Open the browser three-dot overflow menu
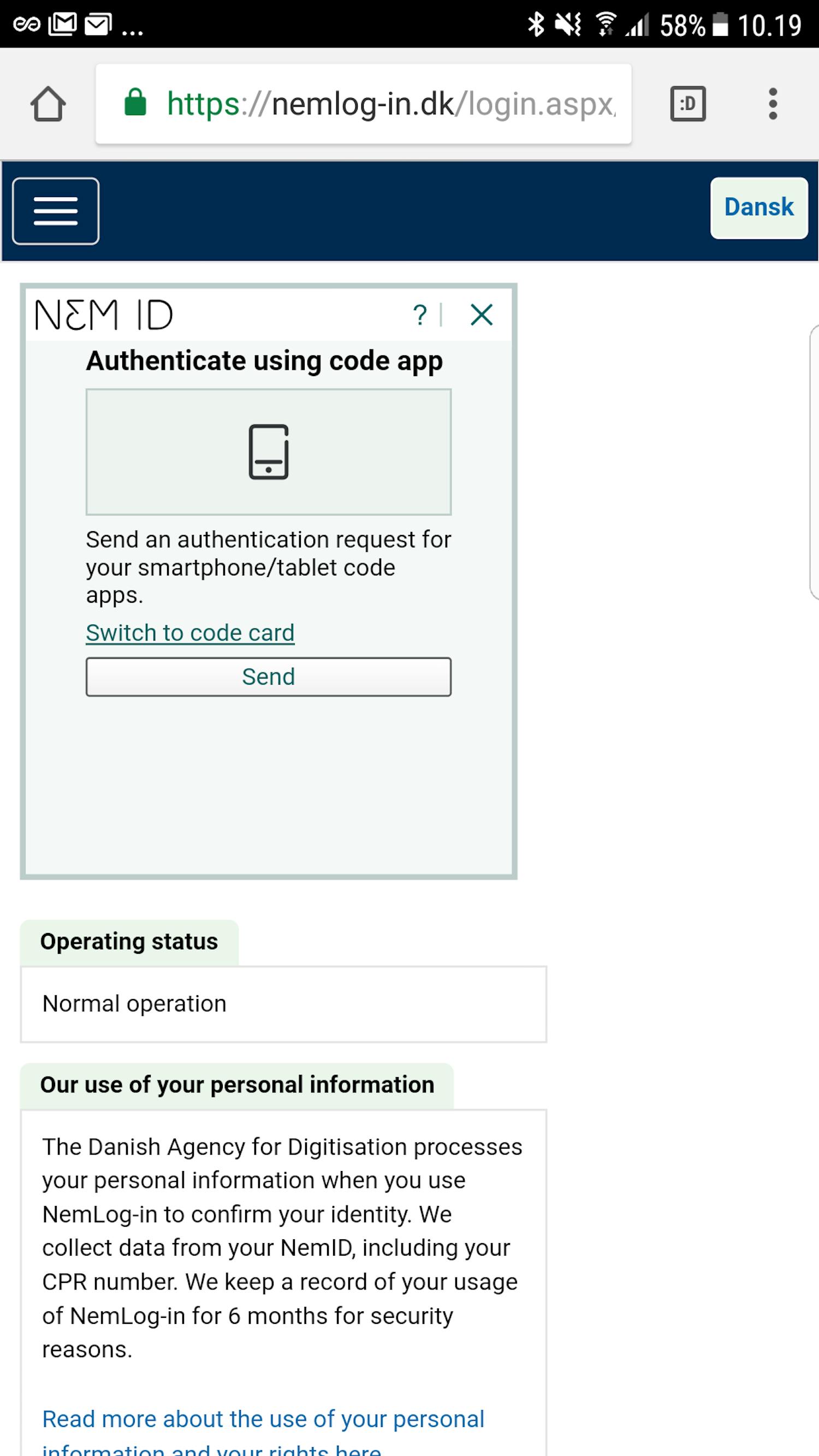 (773, 103)
